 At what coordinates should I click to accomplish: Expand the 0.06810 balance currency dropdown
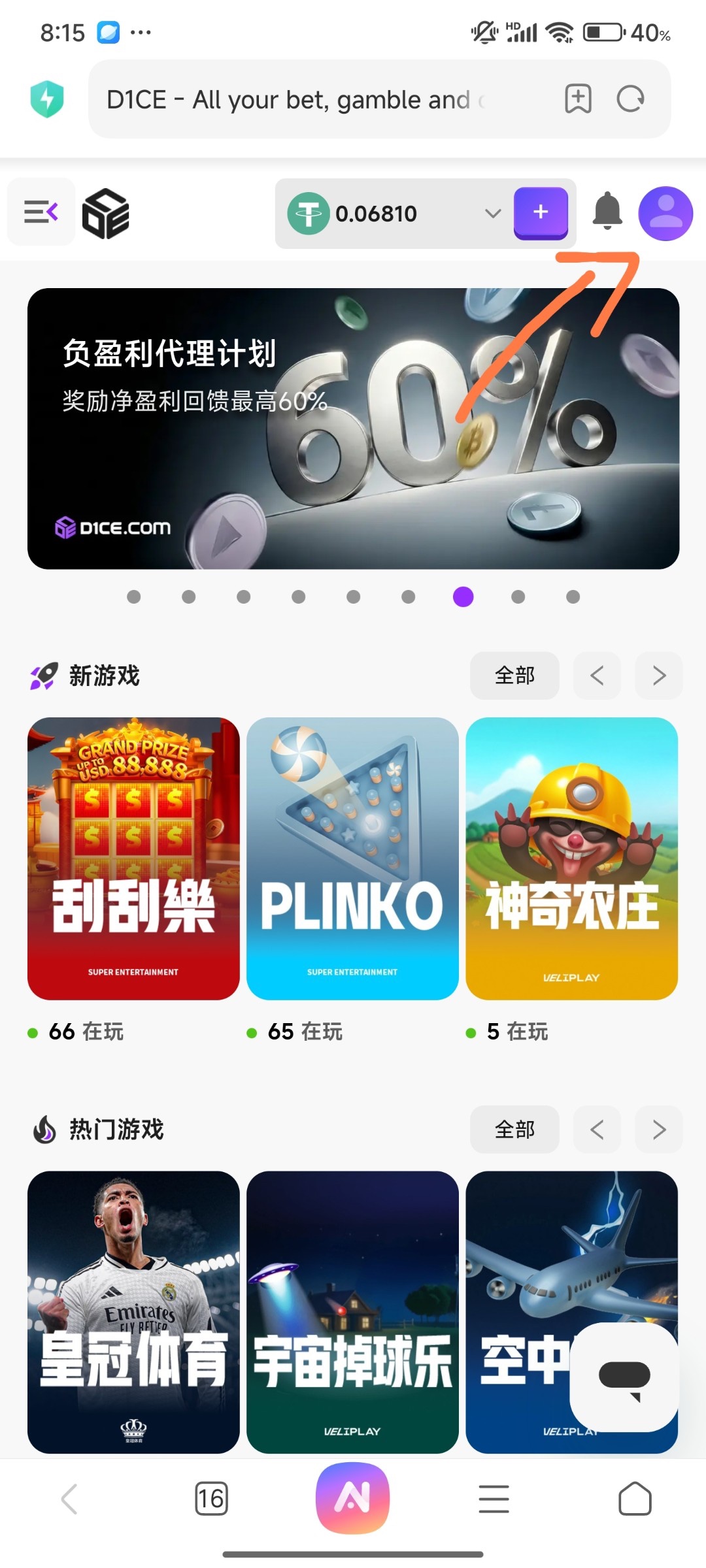(492, 214)
